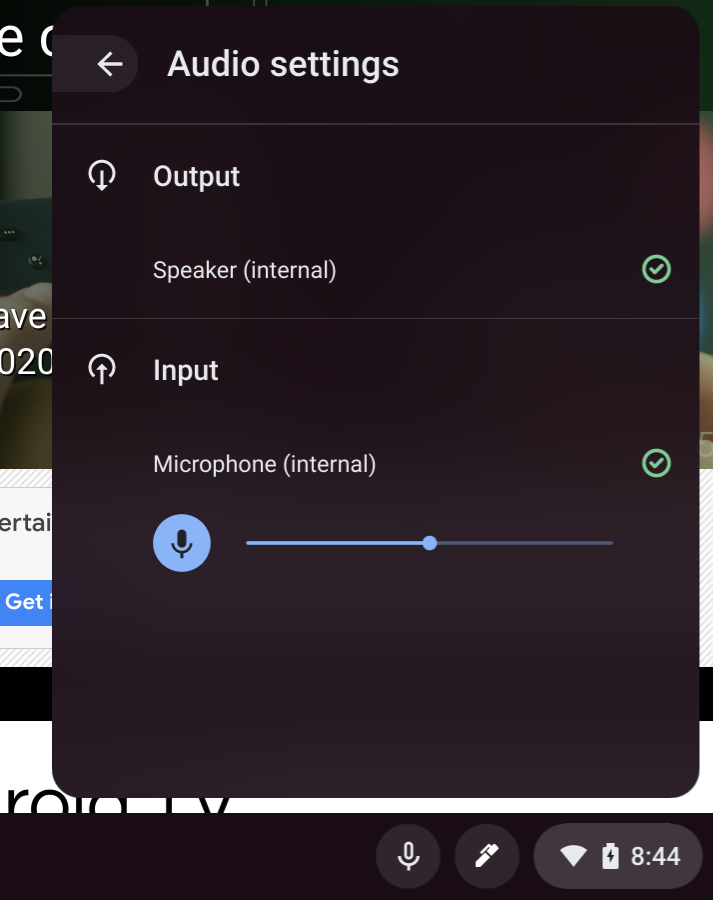Open the status tray showing 8:44
Screen dimensions: 713x900
click(618, 856)
